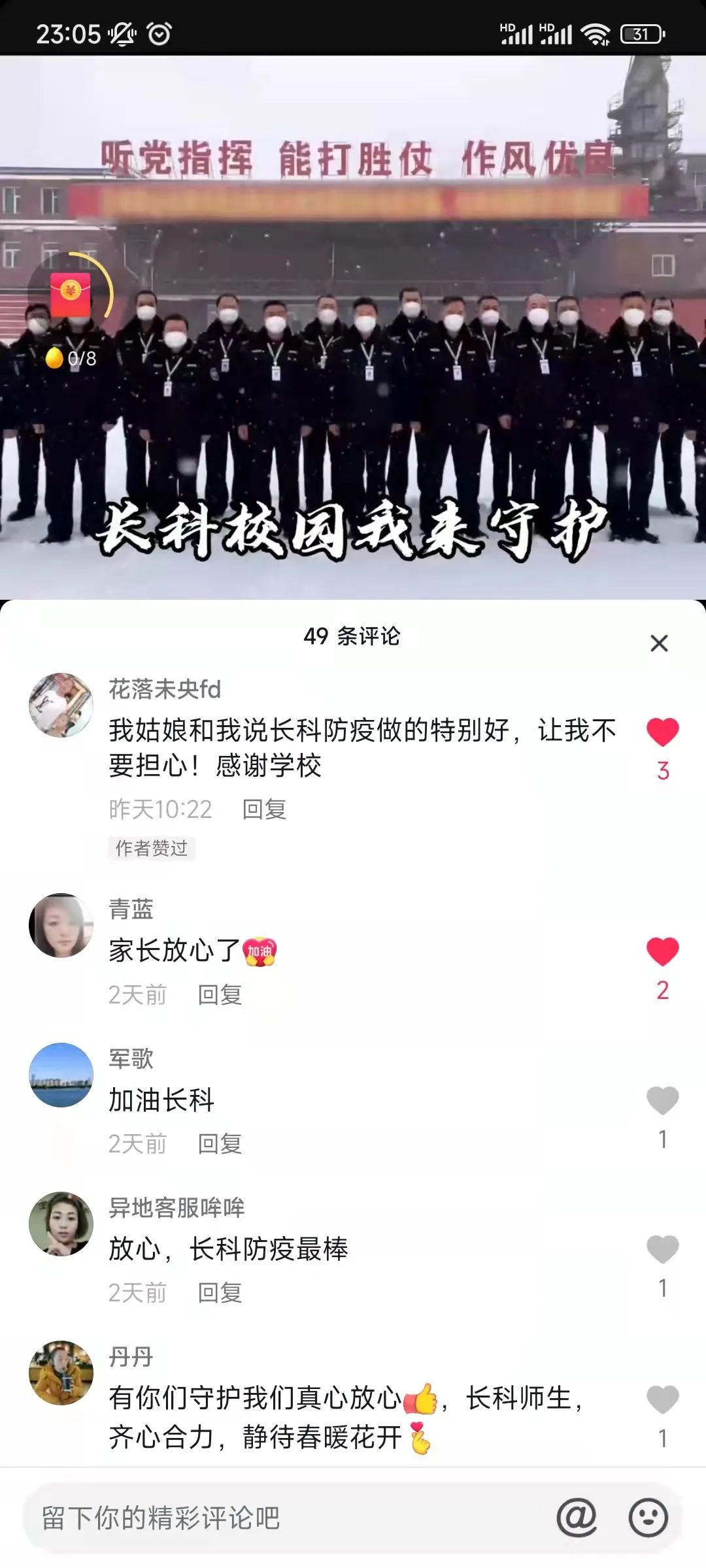Like 军歌's comment 加油长科

point(662,1101)
